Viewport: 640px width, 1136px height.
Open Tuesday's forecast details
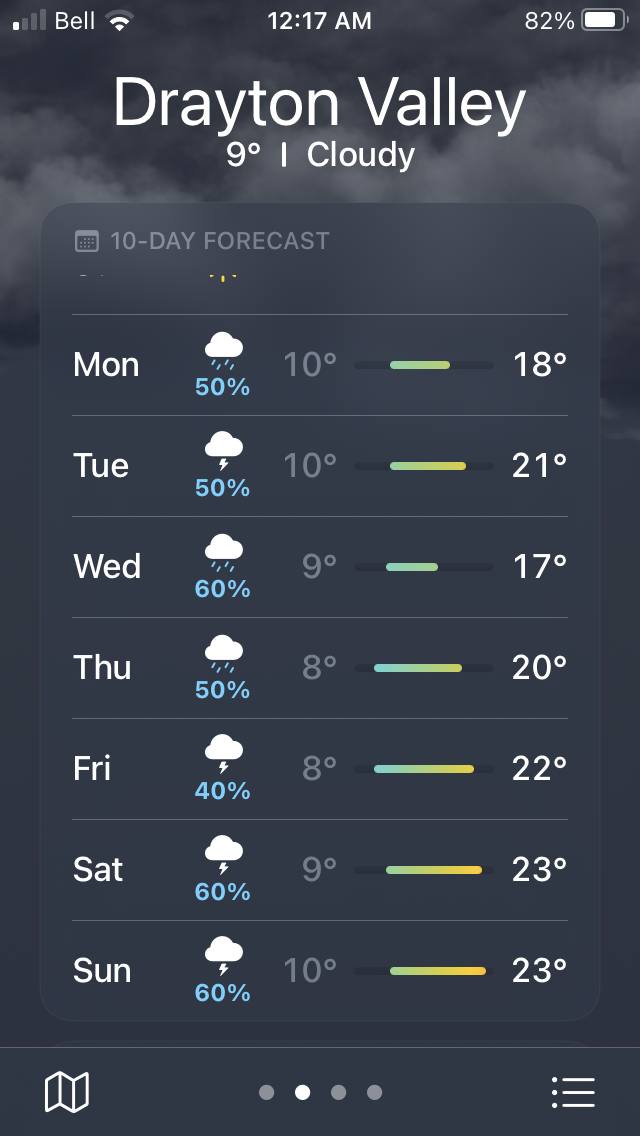coord(320,466)
